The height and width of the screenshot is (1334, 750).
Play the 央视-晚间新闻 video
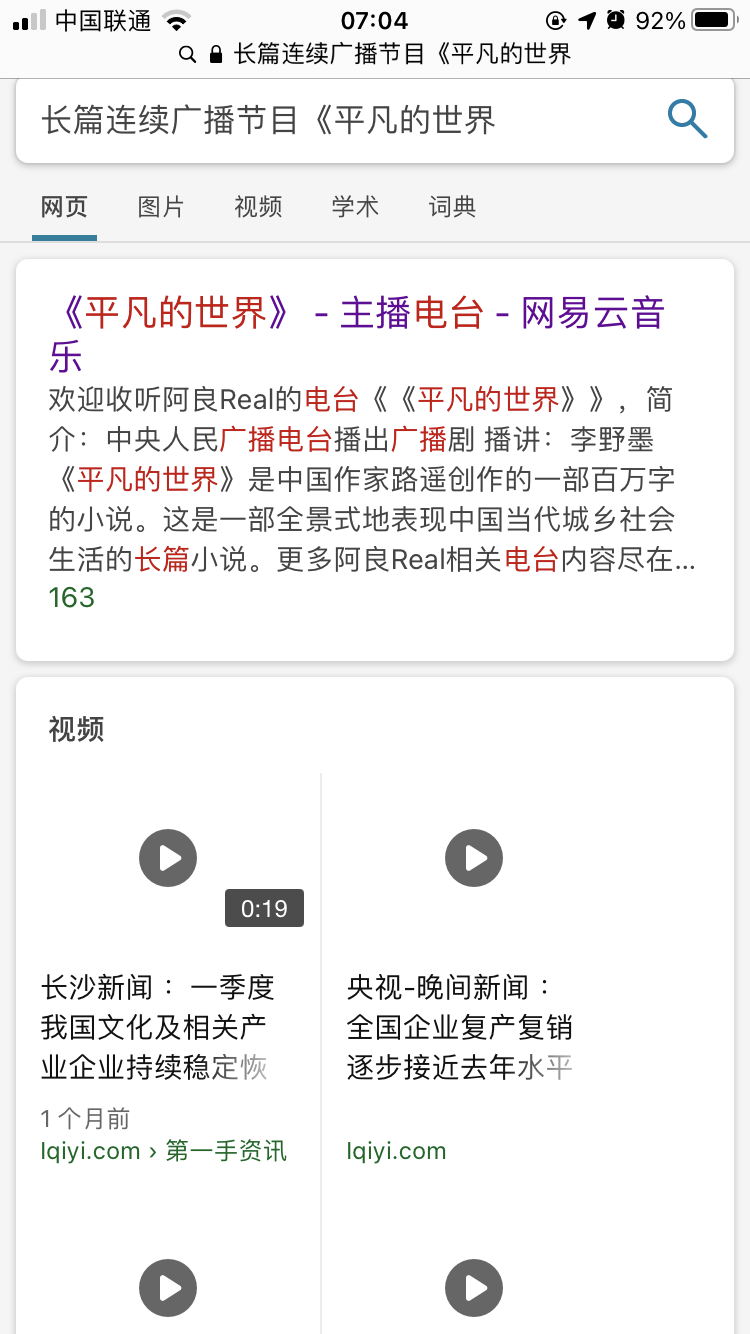[x=473, y=858]
